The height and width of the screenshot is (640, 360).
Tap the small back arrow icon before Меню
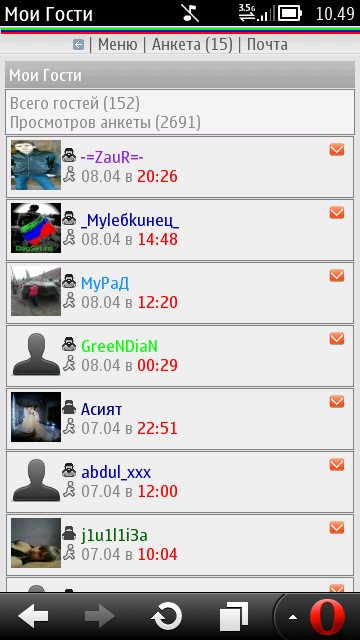pyautogui.click(x=78, y=44)
